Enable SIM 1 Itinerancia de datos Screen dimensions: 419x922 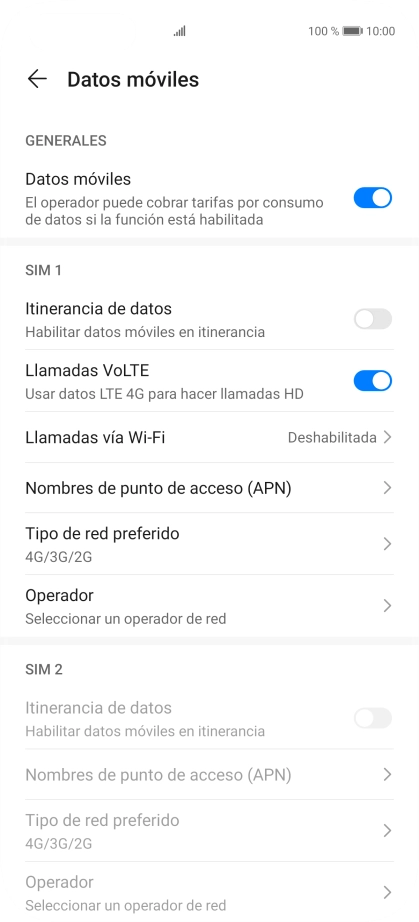point(373,319)
